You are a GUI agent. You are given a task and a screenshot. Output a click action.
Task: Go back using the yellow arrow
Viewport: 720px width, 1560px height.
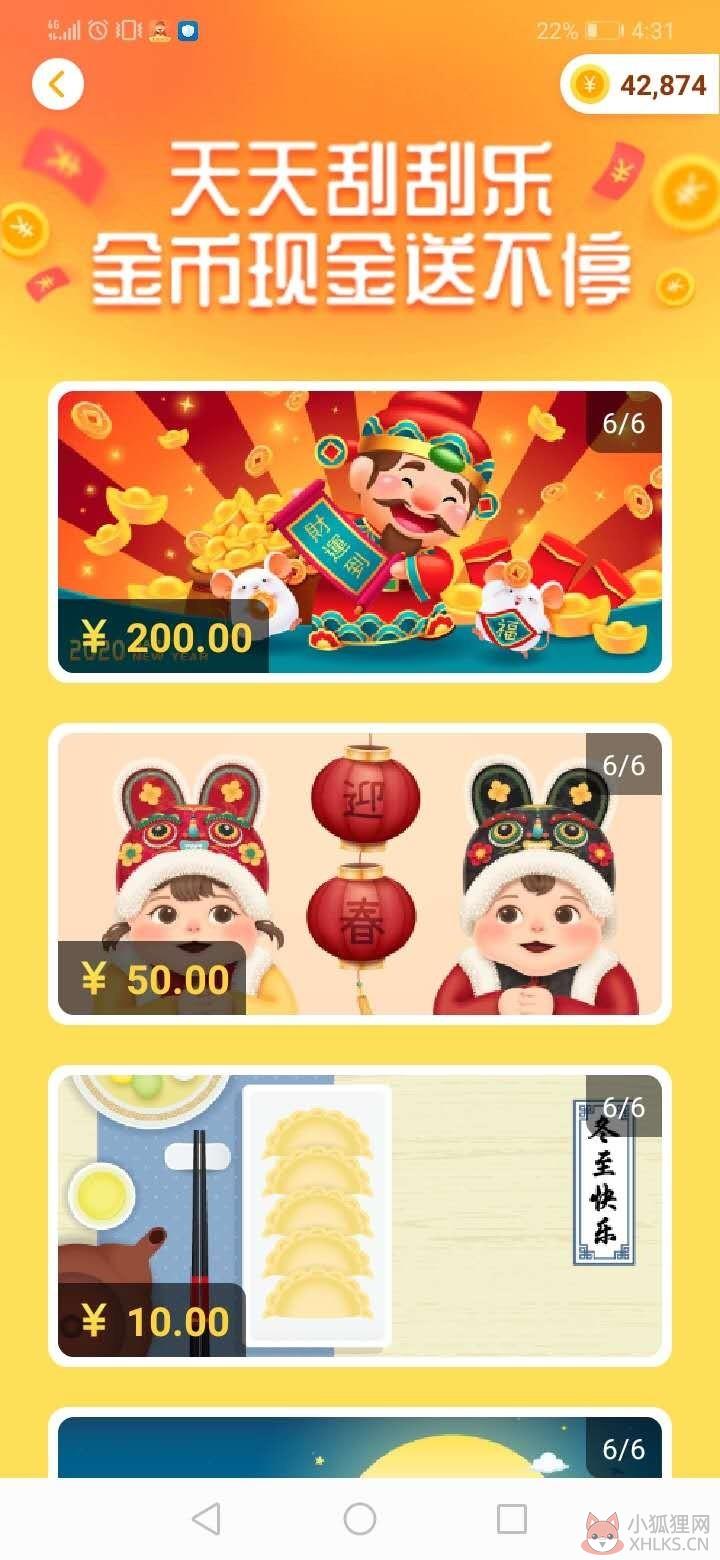pyautogui.click(x=58, y=84)
